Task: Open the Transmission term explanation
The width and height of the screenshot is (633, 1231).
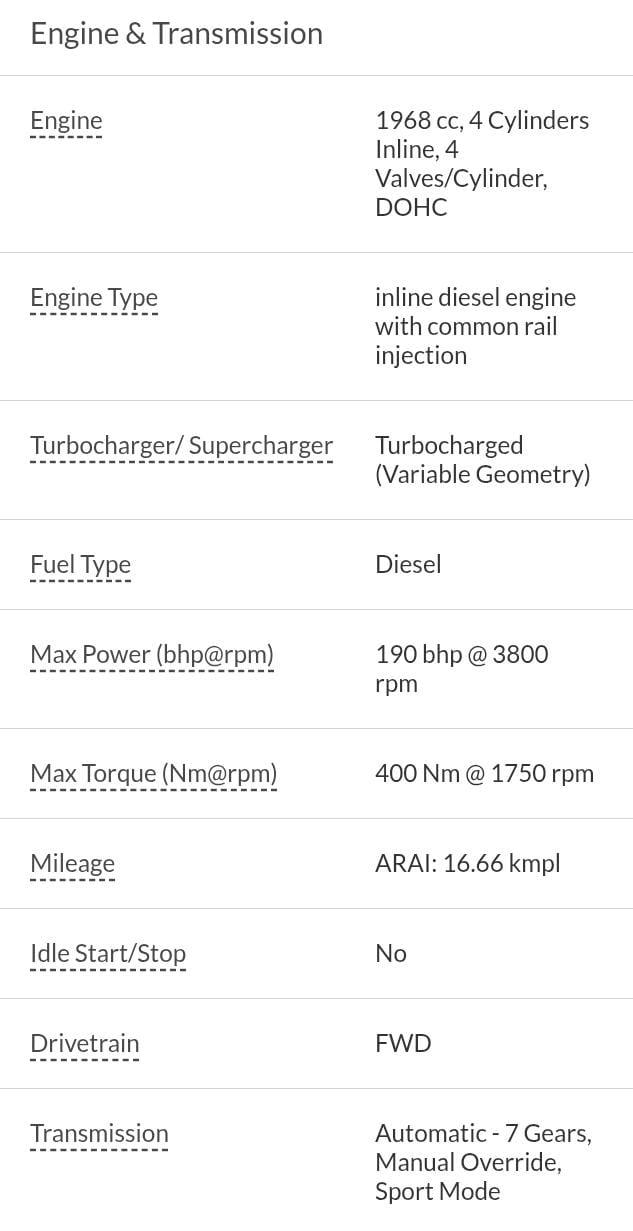Action: (99, 1134)
